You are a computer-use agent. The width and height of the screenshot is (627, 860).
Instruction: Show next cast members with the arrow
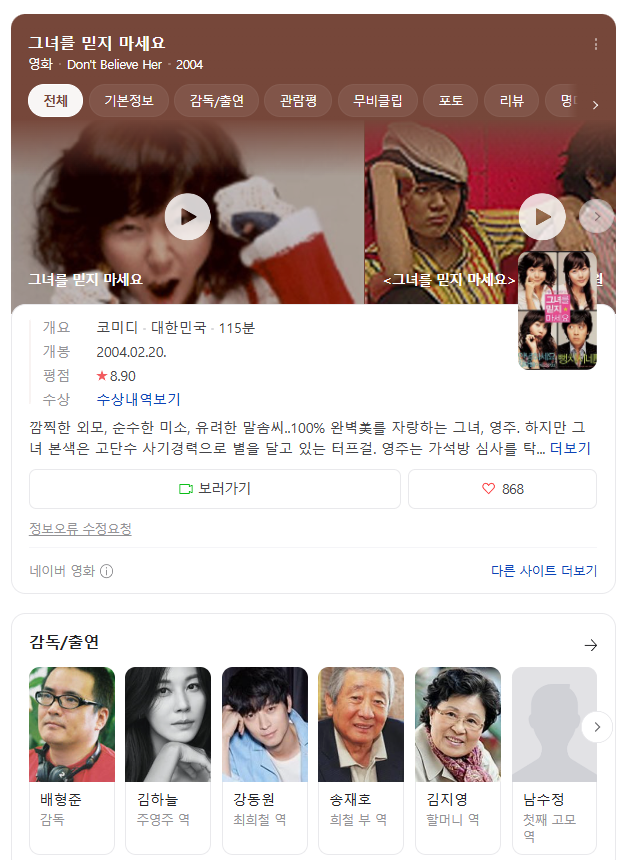point(596,726)
